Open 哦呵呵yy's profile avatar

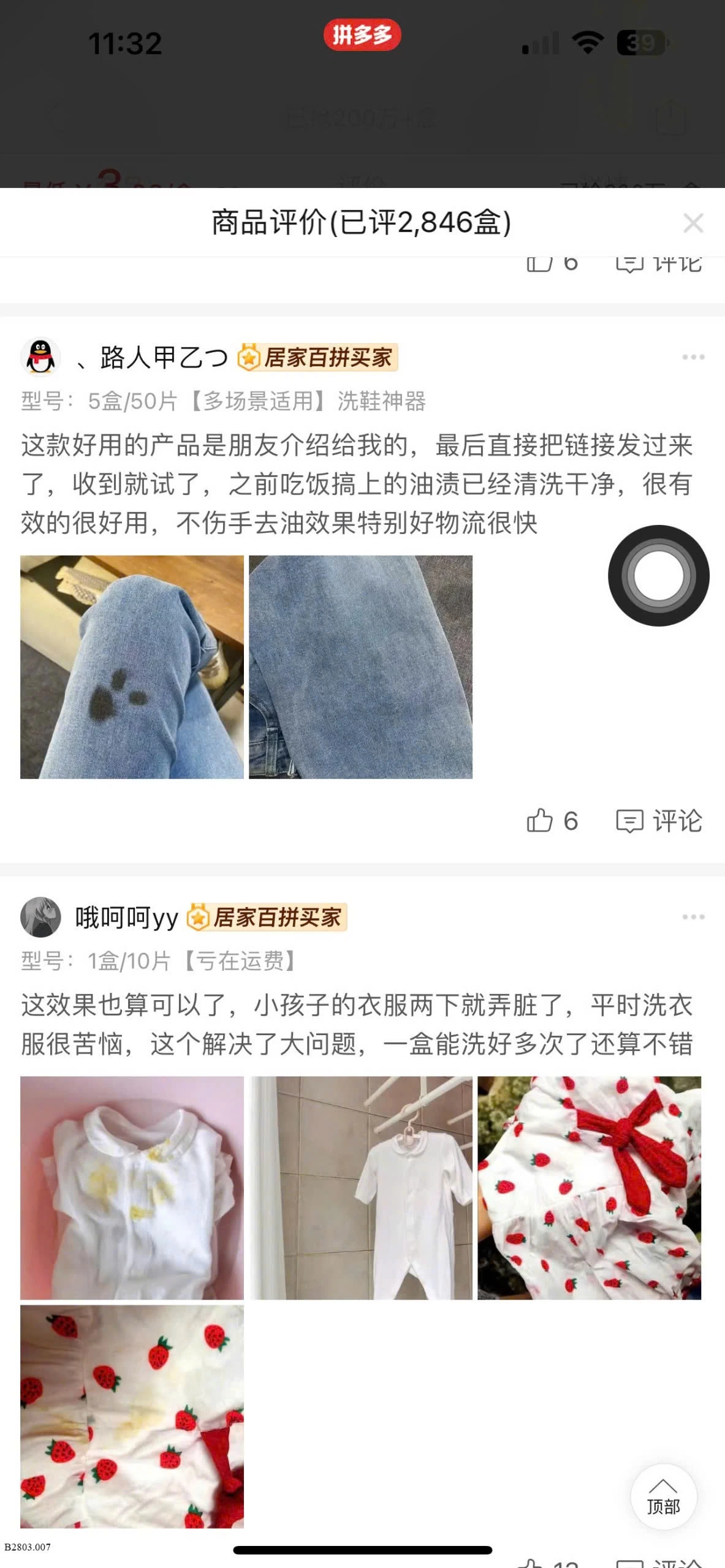(40, 917)
